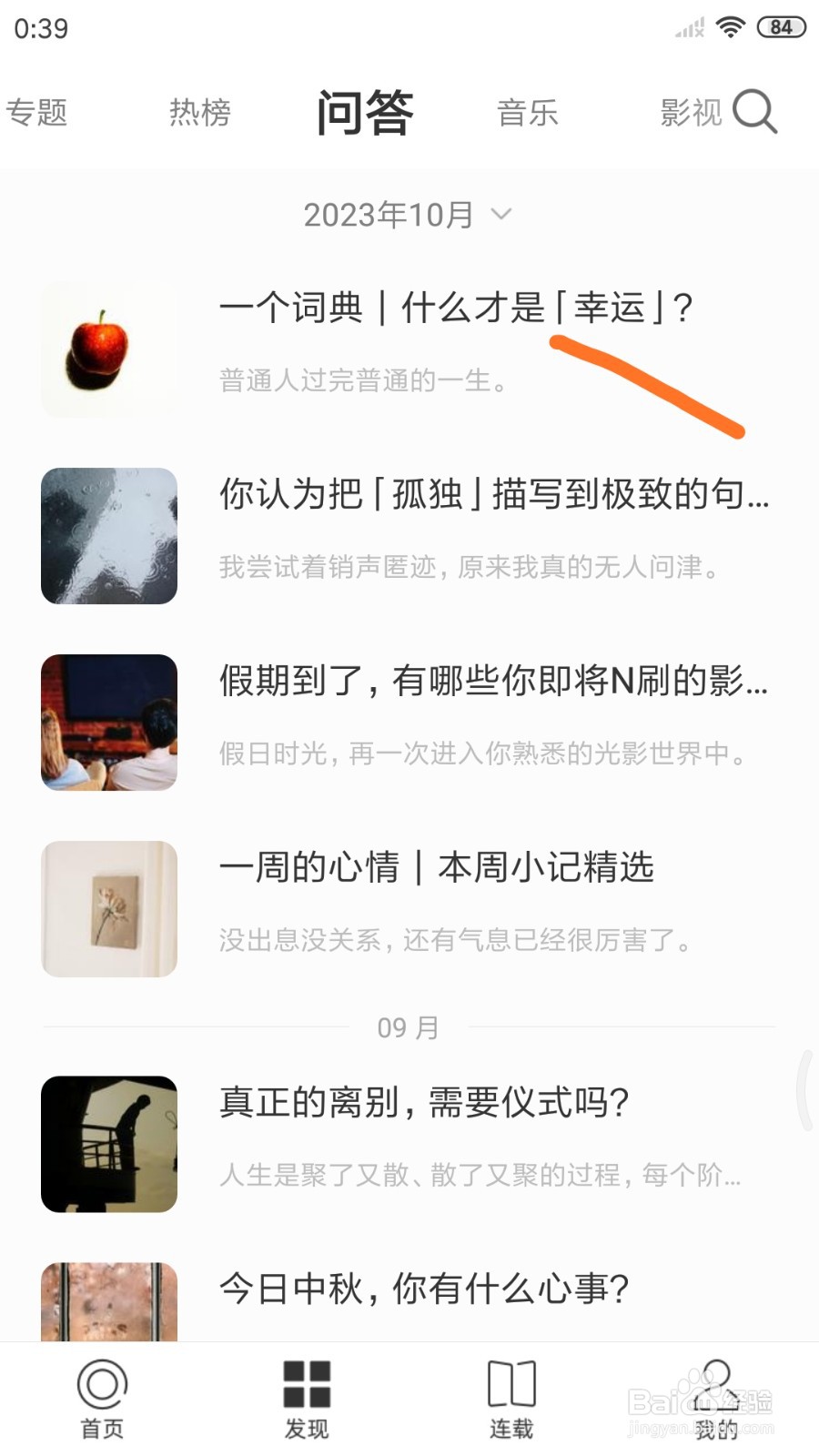Viewport: 819px width, 1456px height.
Task: Tap the movie-watching couple thumbnail
Action: click(108, 722)
